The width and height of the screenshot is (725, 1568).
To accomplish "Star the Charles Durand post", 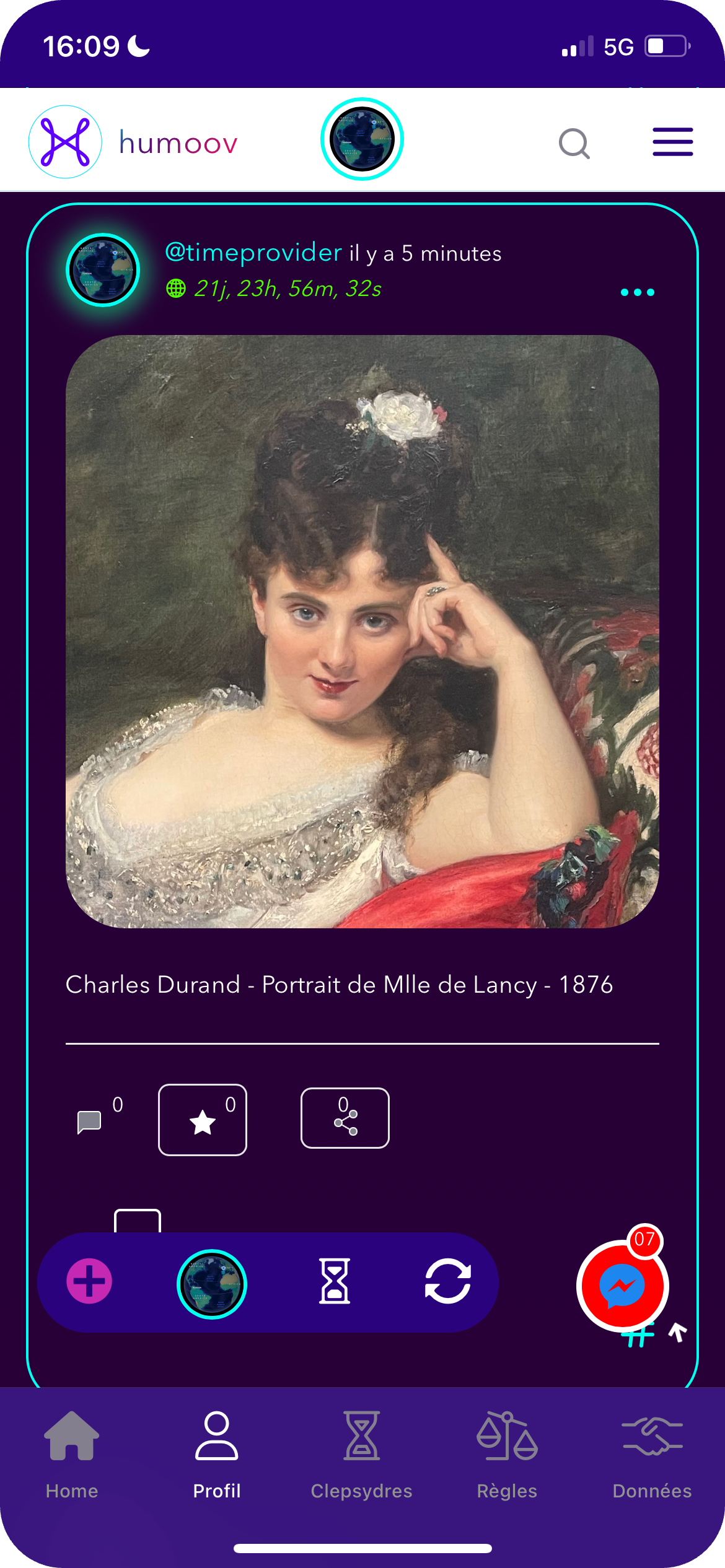I will click(203, 1120).
